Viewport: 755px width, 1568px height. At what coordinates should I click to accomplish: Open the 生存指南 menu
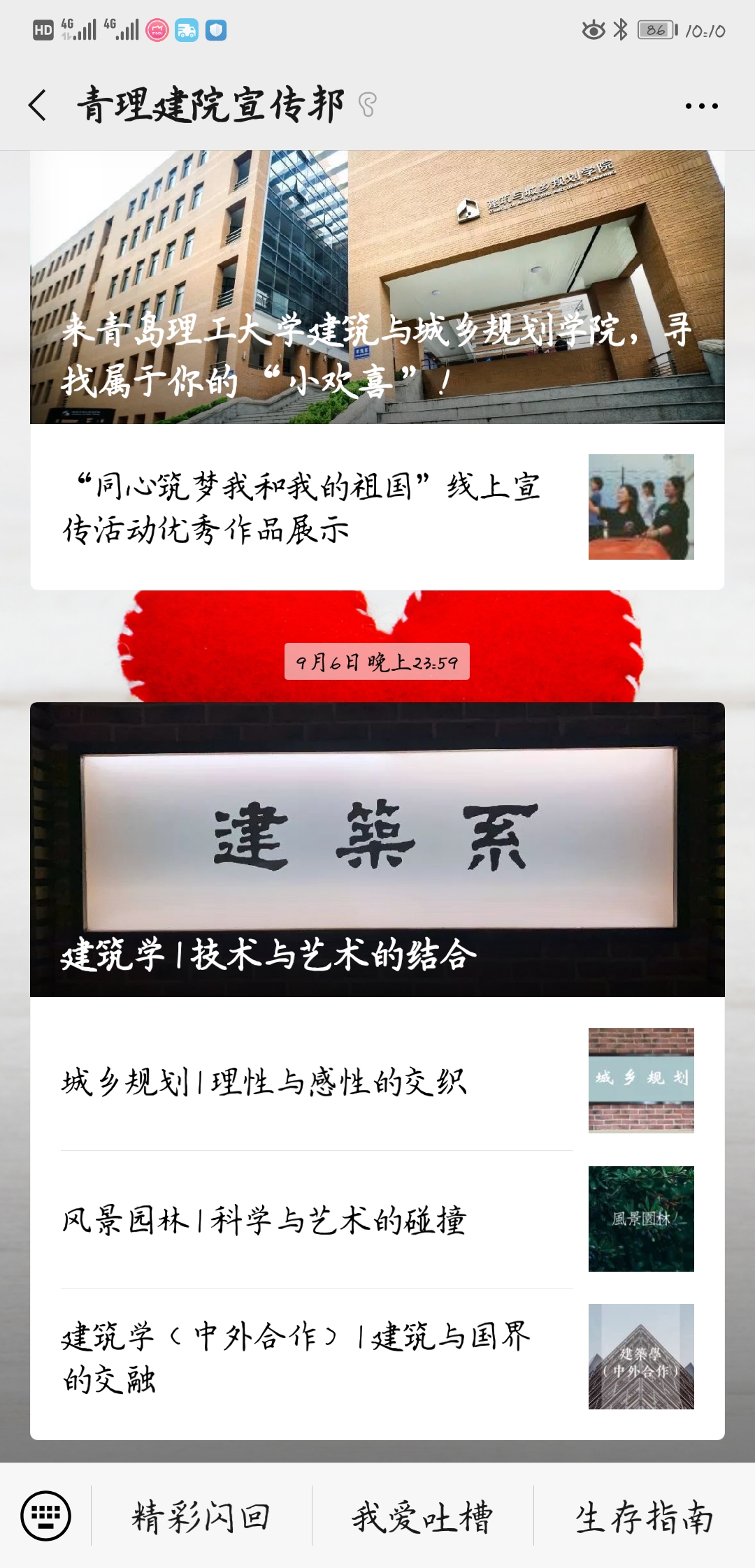pos(644,1516)
